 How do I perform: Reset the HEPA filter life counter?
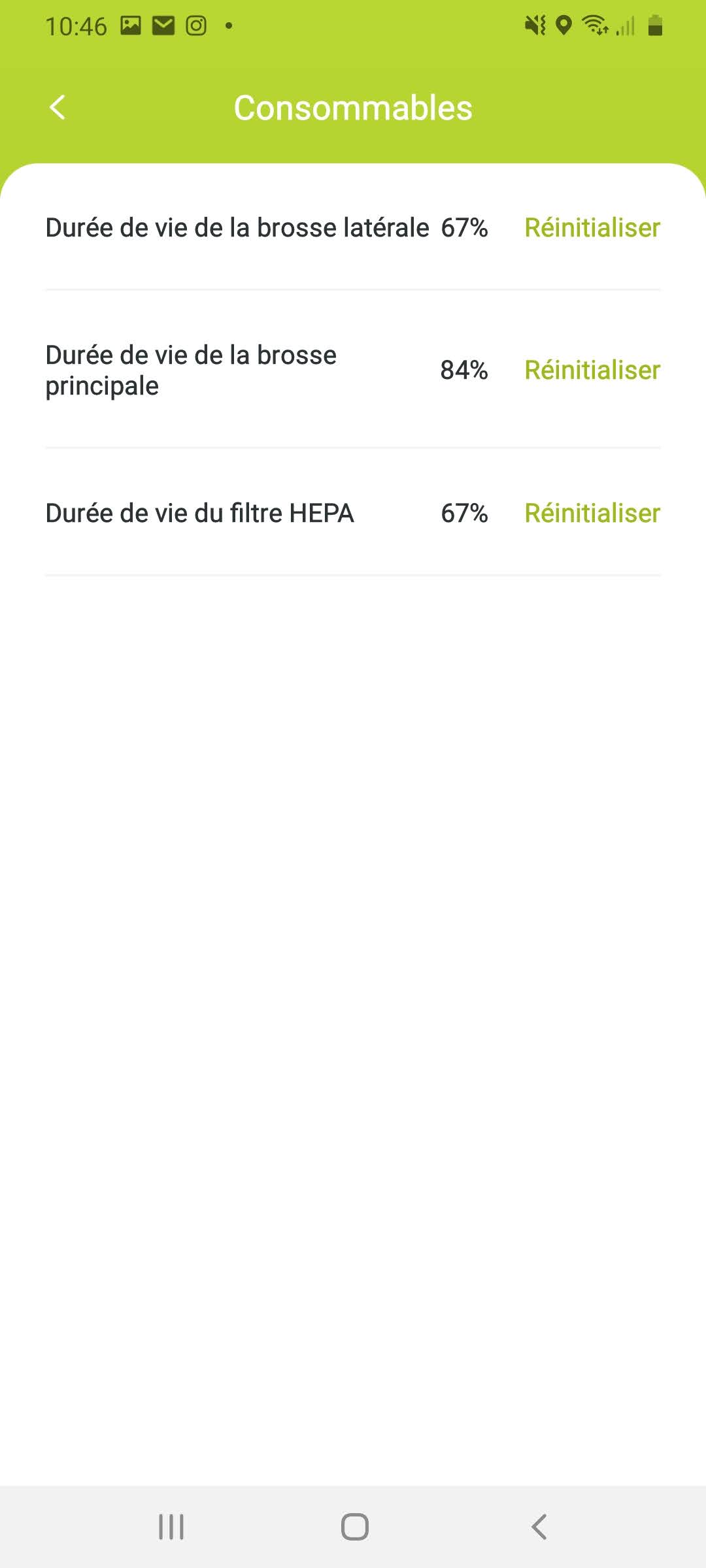[592, 514]
